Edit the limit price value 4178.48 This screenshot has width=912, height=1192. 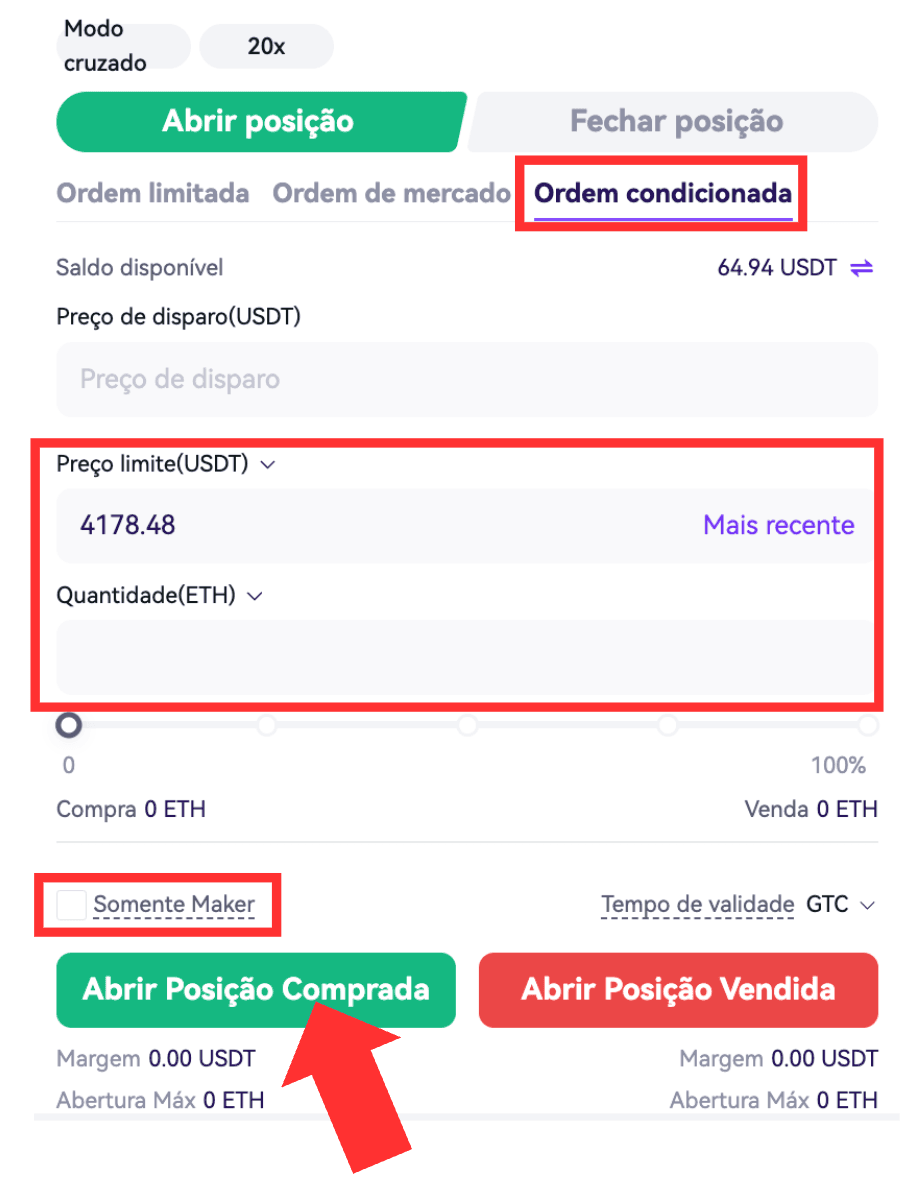[300, 525]
